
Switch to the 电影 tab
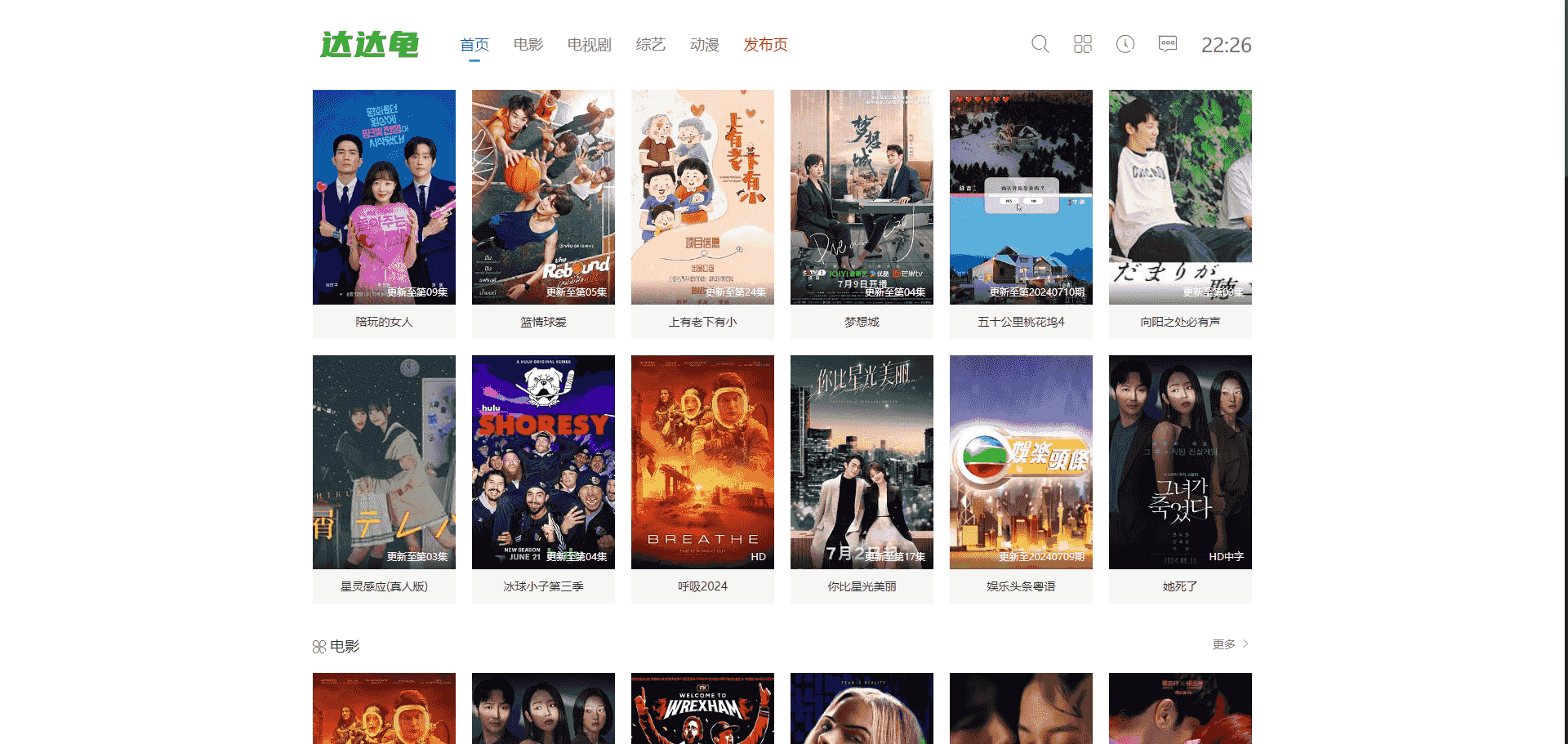pyautogui.click(x=528, y=45)
